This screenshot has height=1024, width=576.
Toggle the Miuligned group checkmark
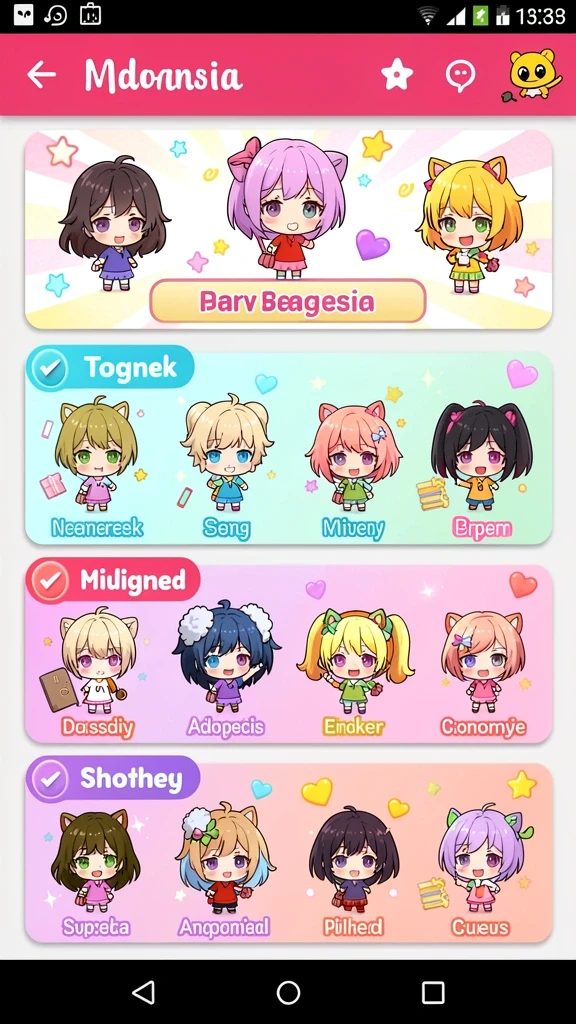[x=50, y=580]
